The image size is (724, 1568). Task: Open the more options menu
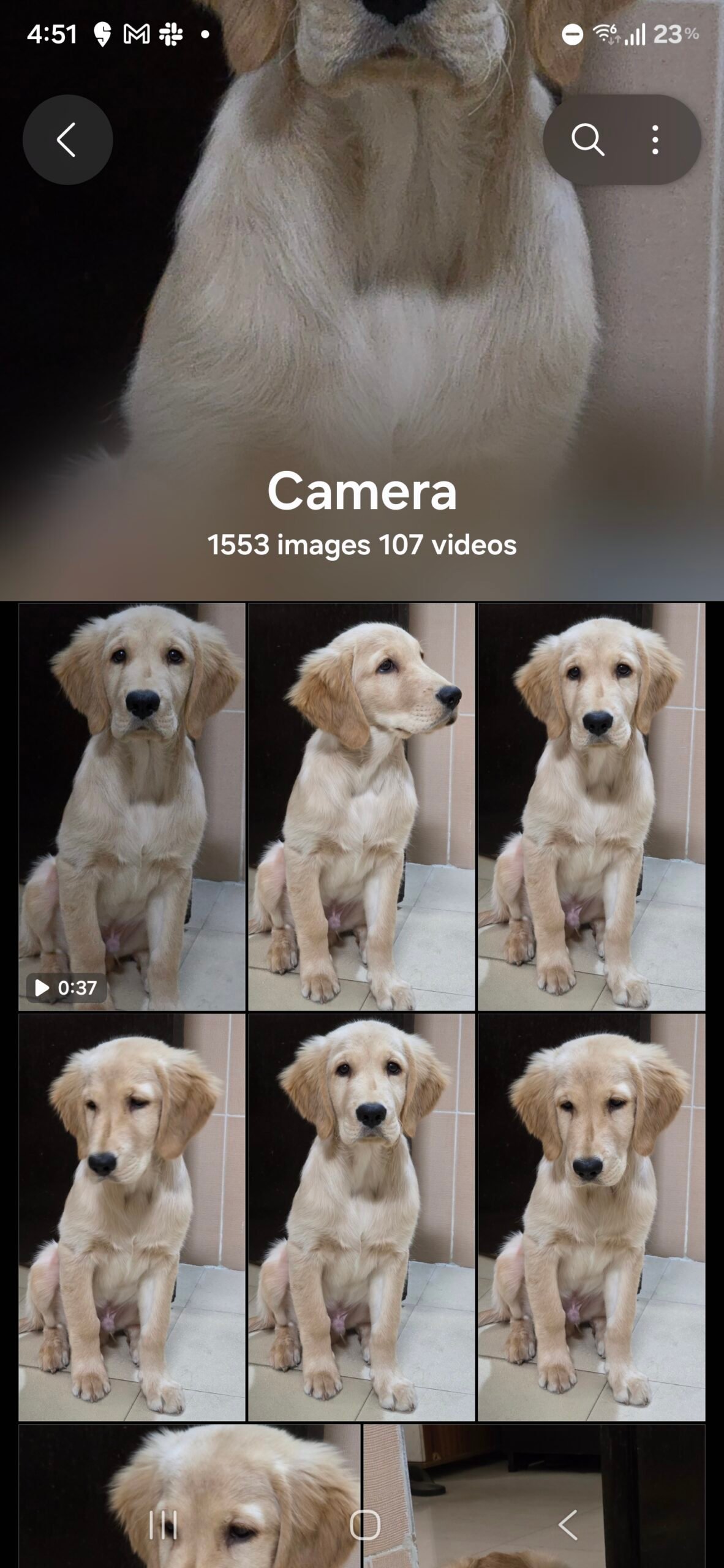[x=655, y=139]
